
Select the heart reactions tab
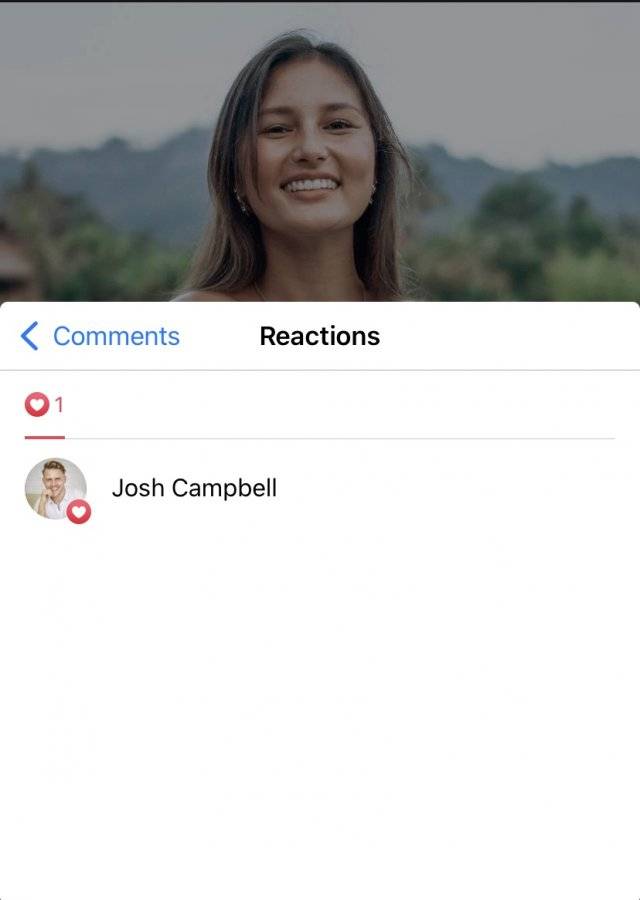[x=44, y=405]
